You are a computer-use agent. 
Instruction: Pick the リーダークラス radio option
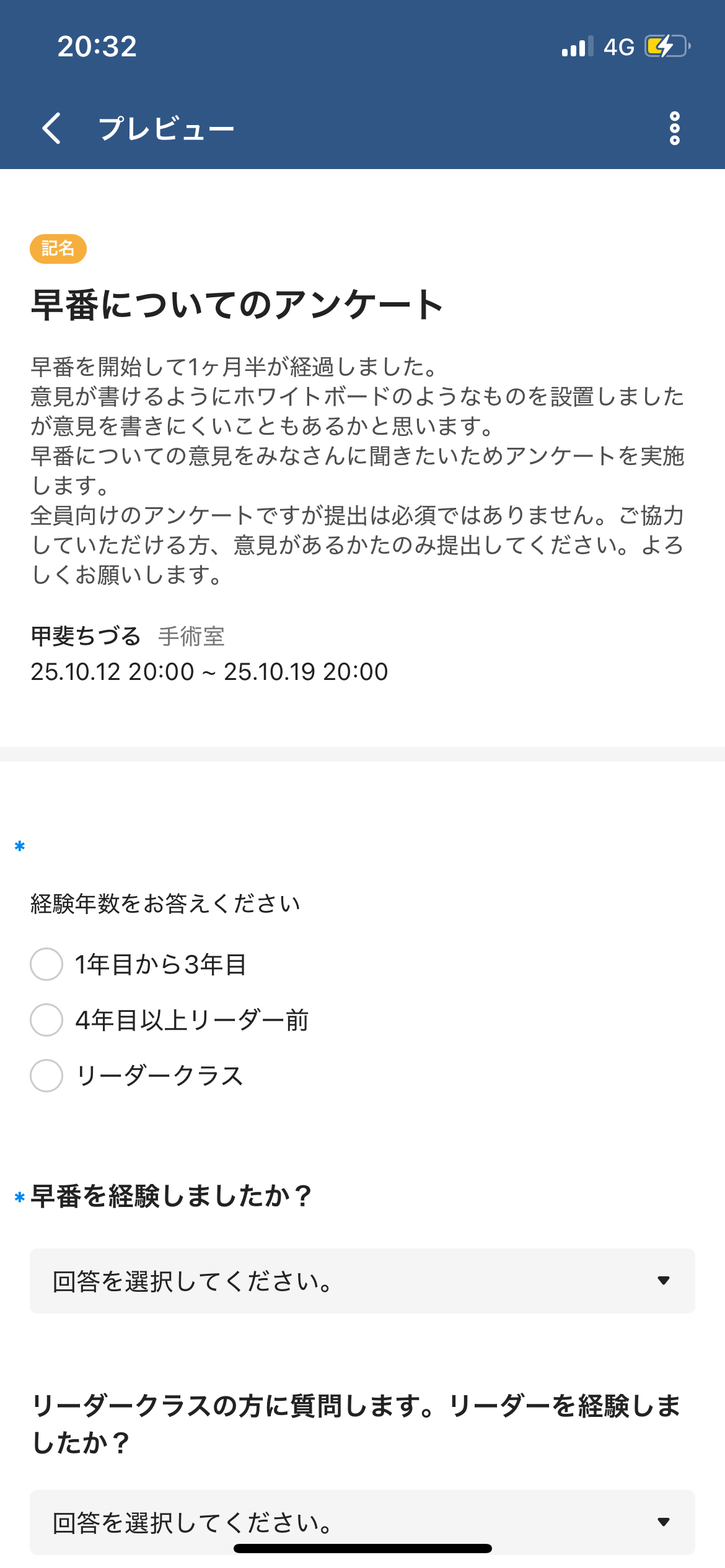46,1076
